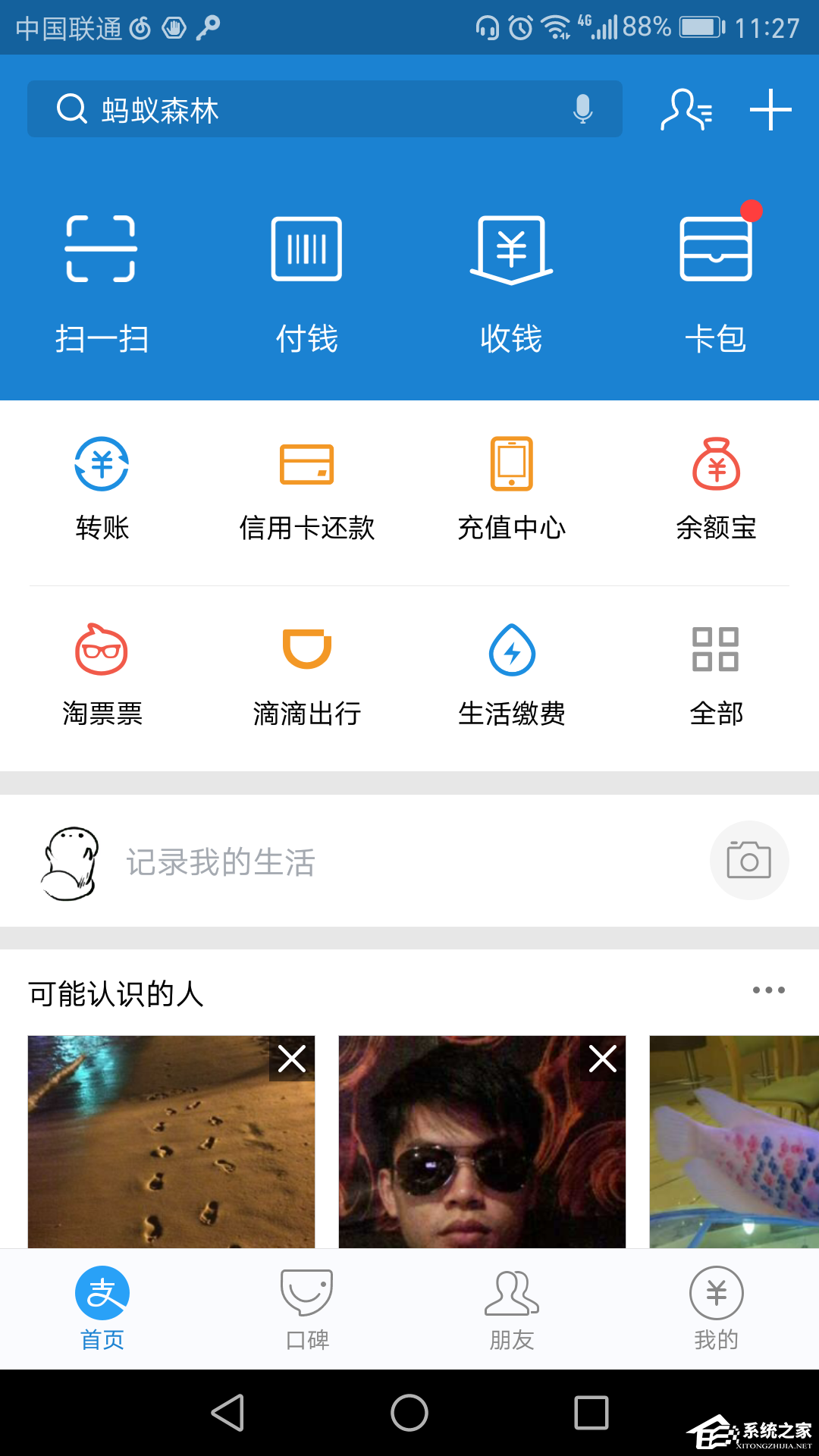Tap the add-friend icon next to search bar
Viewport: 819px width, 1456px height.
[x=686, y=109]
